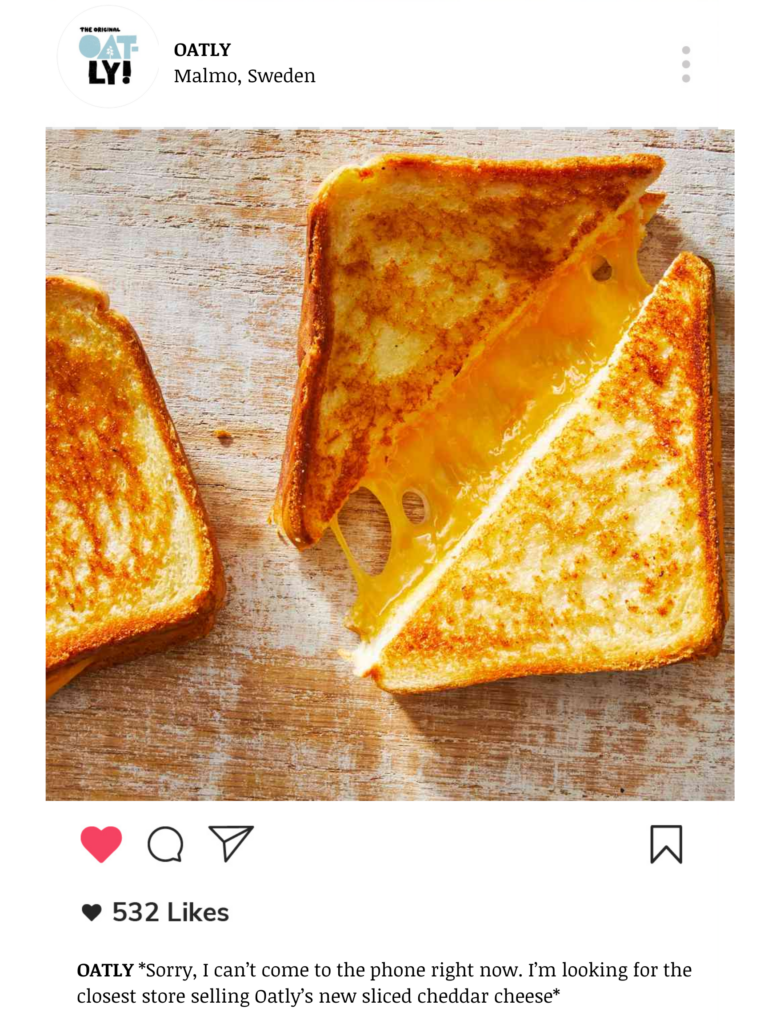Open comments on the Oatly post
The image size is (768, 1024).
pyautogui.click(x=165, y=844)
